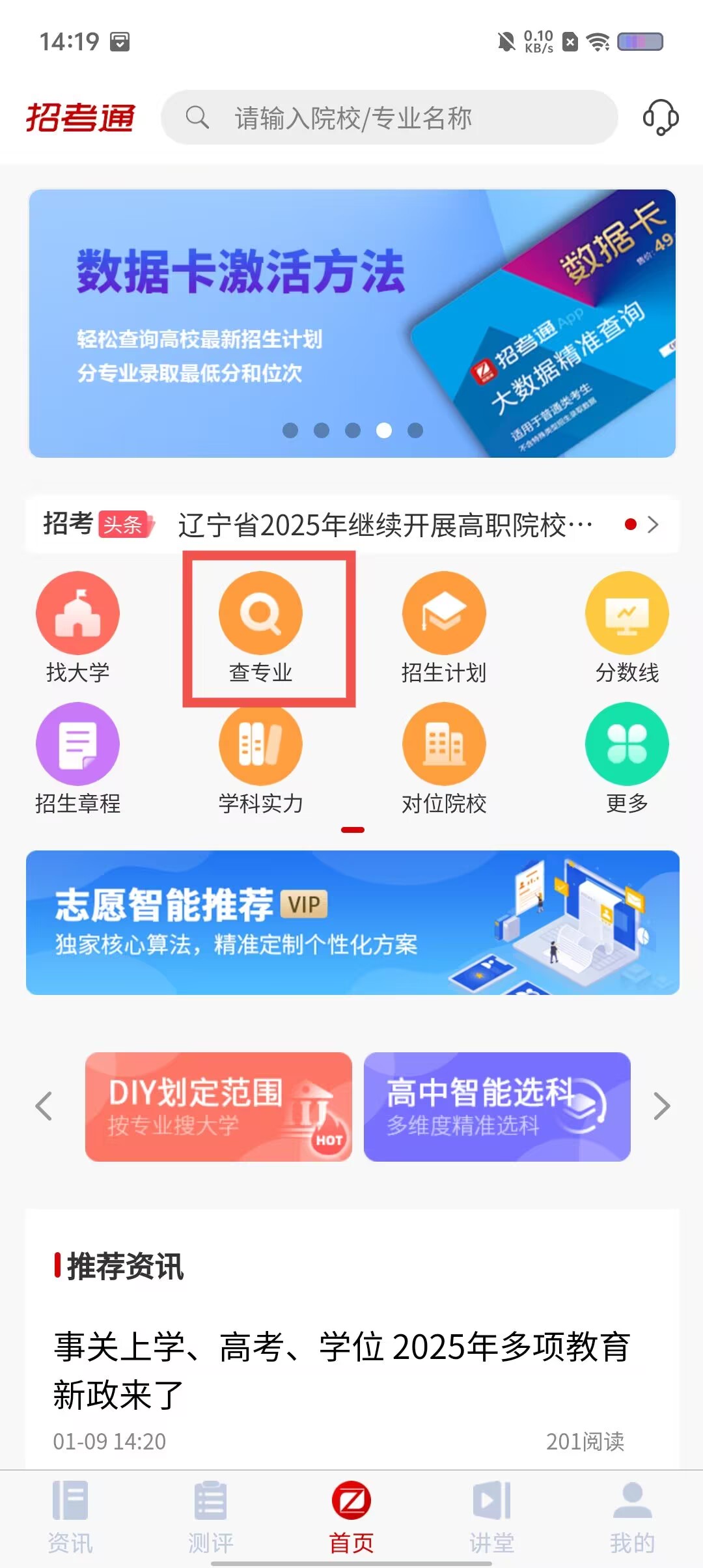This screenshot has height=1568, width=703.
Task: Open the 招考头条 Liaoning news headline
Action: pos(384,525)
